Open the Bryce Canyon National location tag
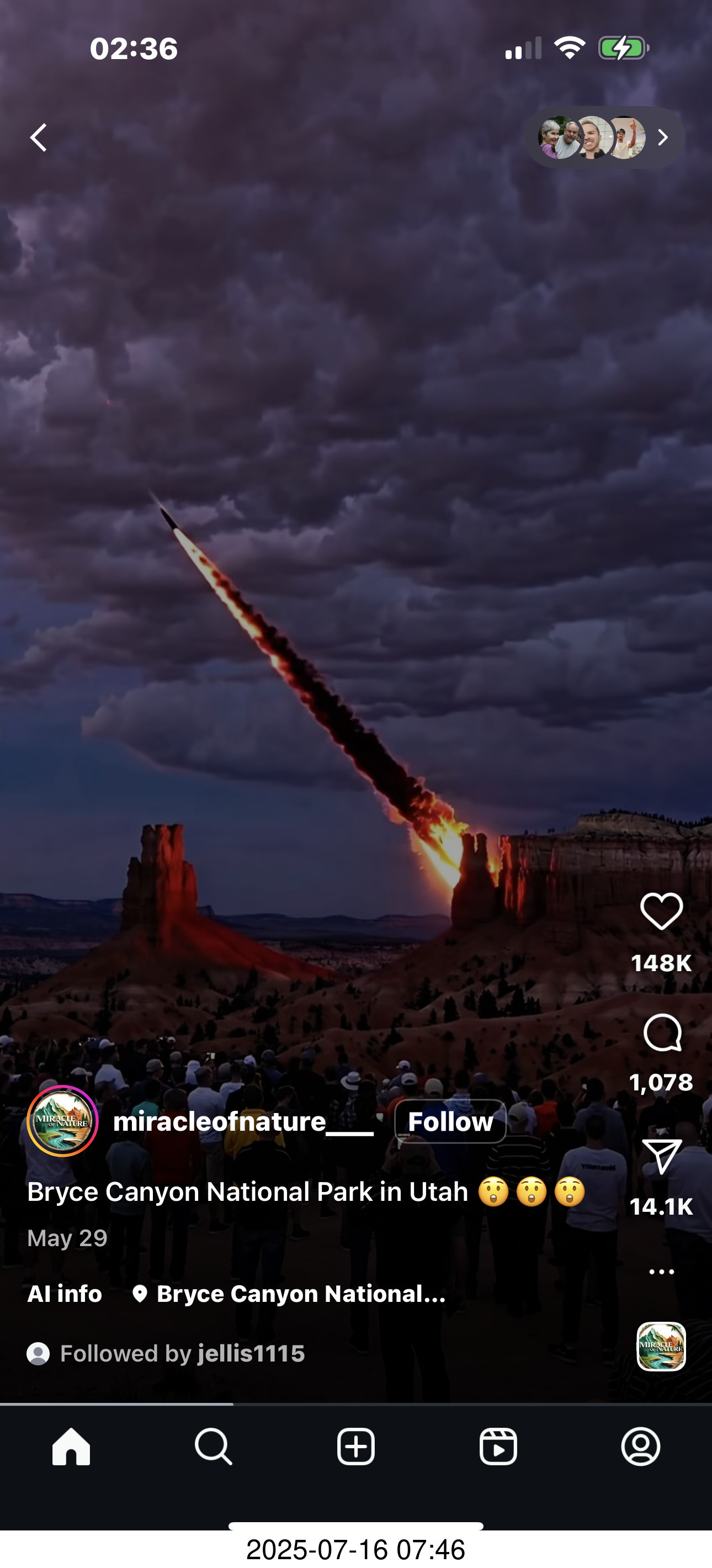Image resolution: width=712 pixels, height=1568 pixels. pyautogui.click(x=290, y=1294)
